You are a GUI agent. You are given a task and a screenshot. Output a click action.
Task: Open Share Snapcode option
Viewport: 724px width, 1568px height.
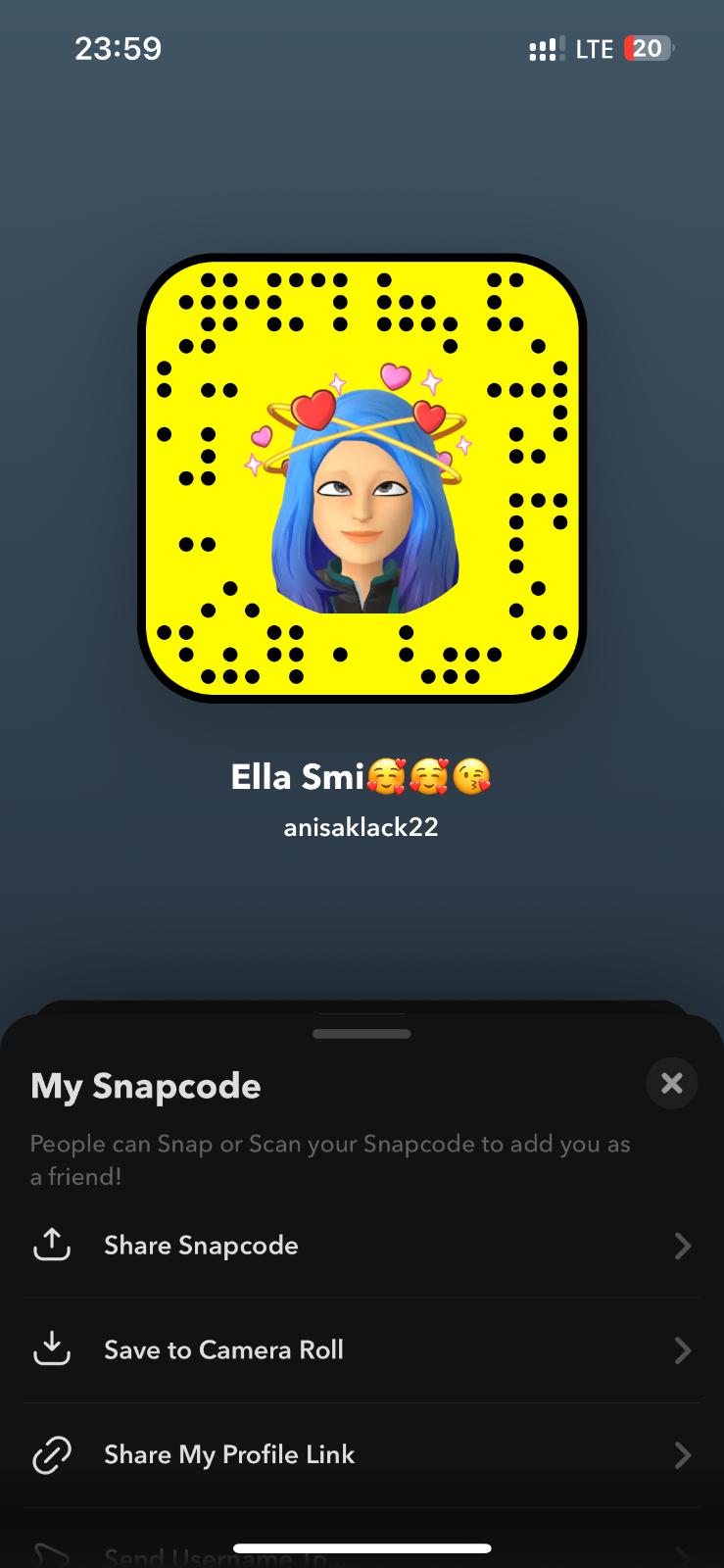tap(361, 1246)
